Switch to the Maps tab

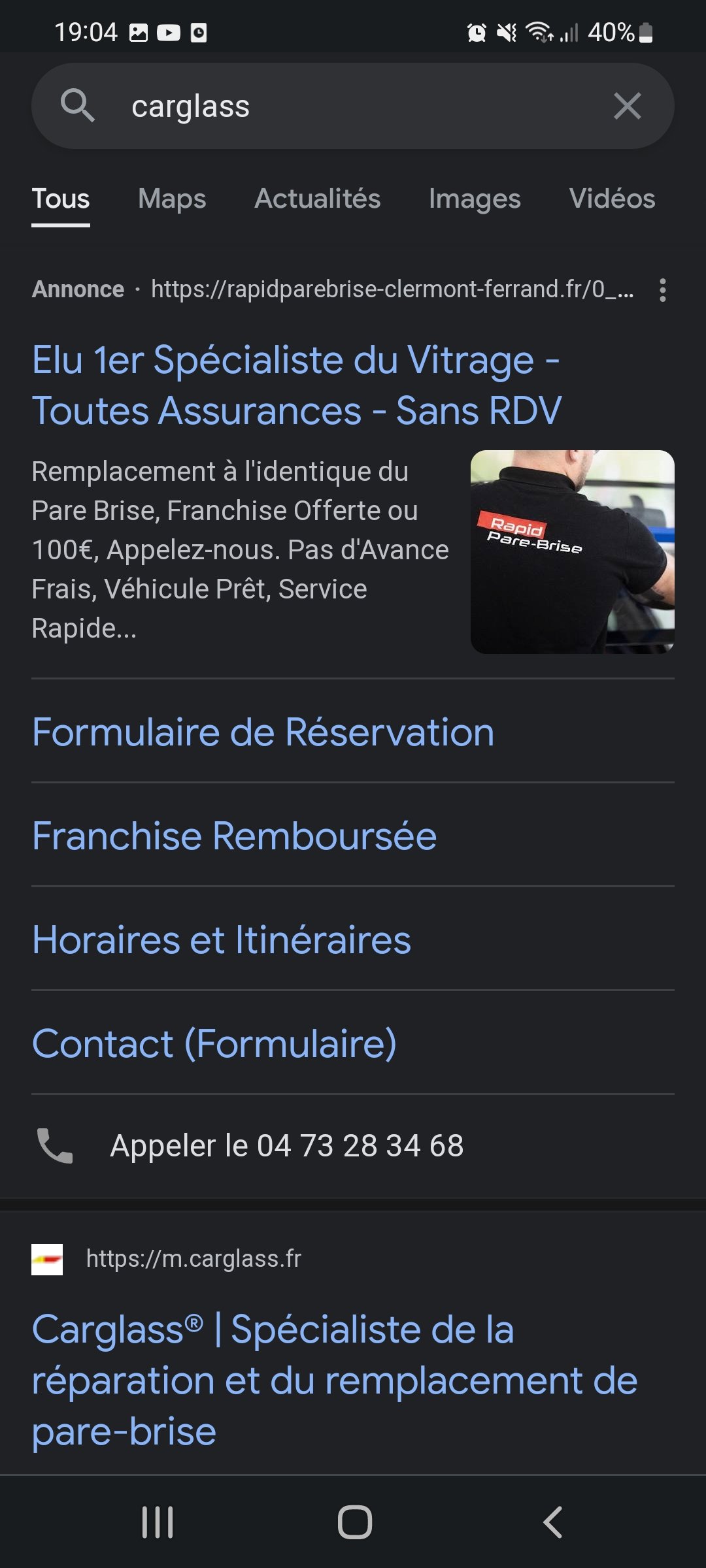tap(172, 199)
